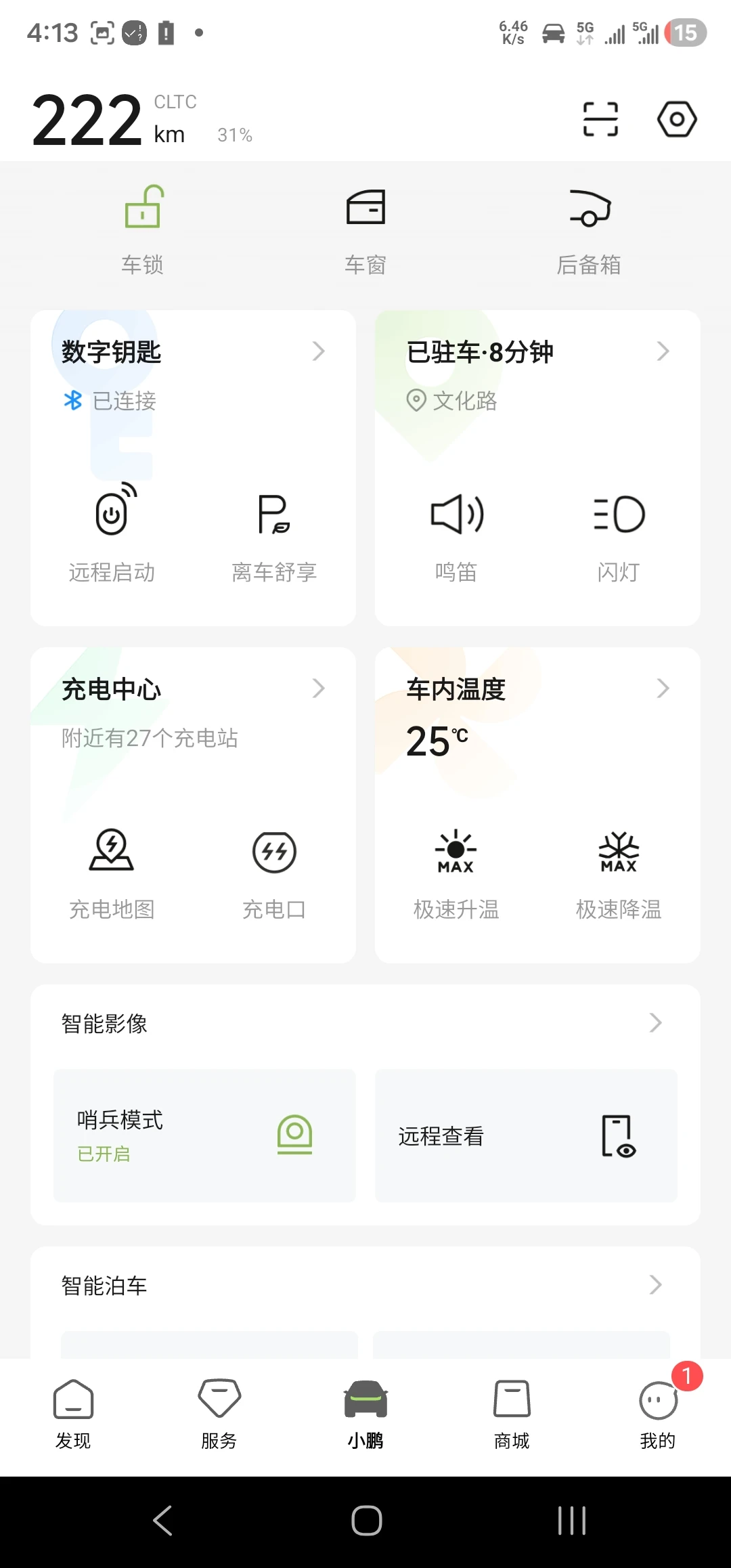Viewport: 731px width, 1568px height.
Task: Open the 后备箱 trunk control
Action: [589, 230]
